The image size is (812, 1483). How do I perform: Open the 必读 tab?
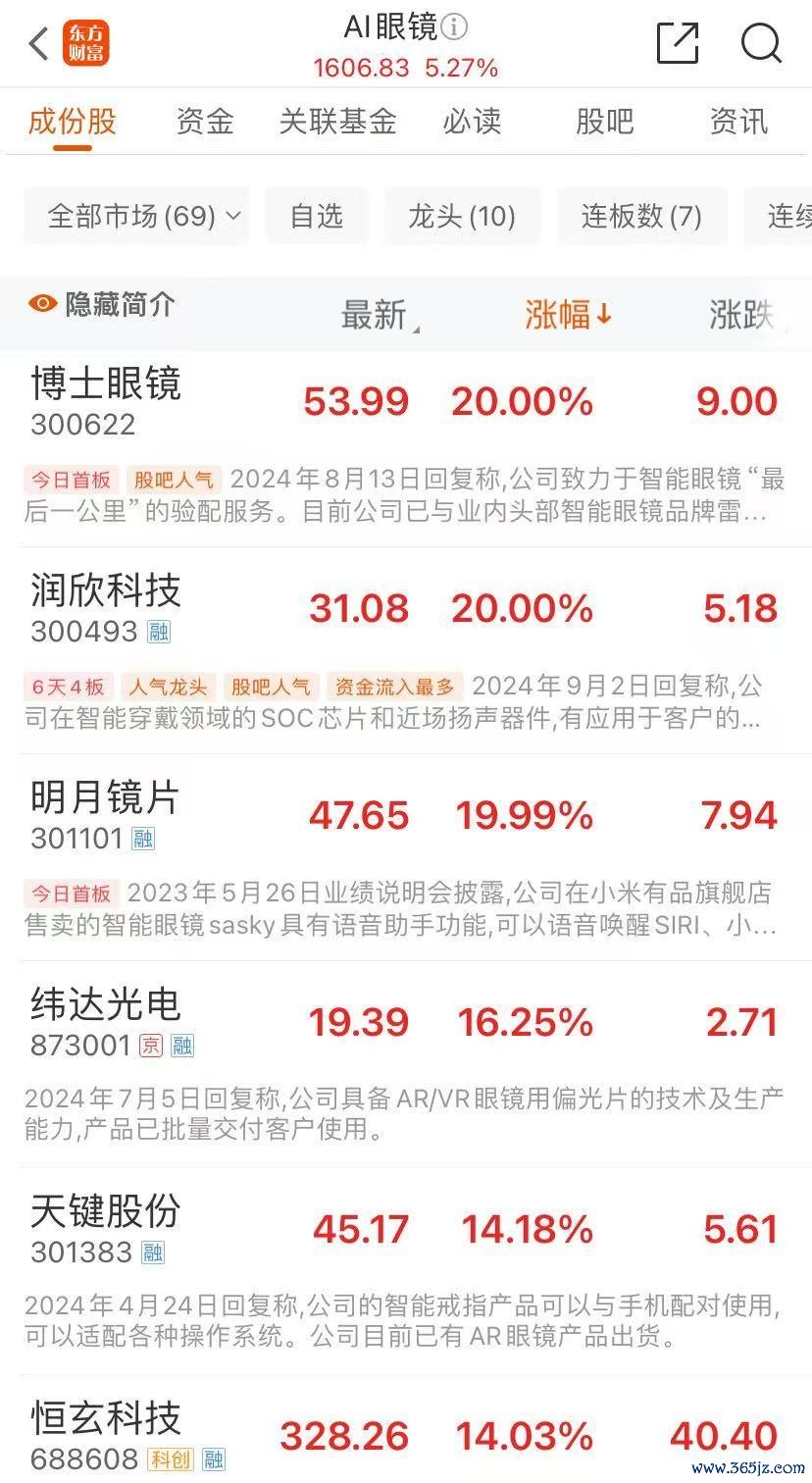472,122
